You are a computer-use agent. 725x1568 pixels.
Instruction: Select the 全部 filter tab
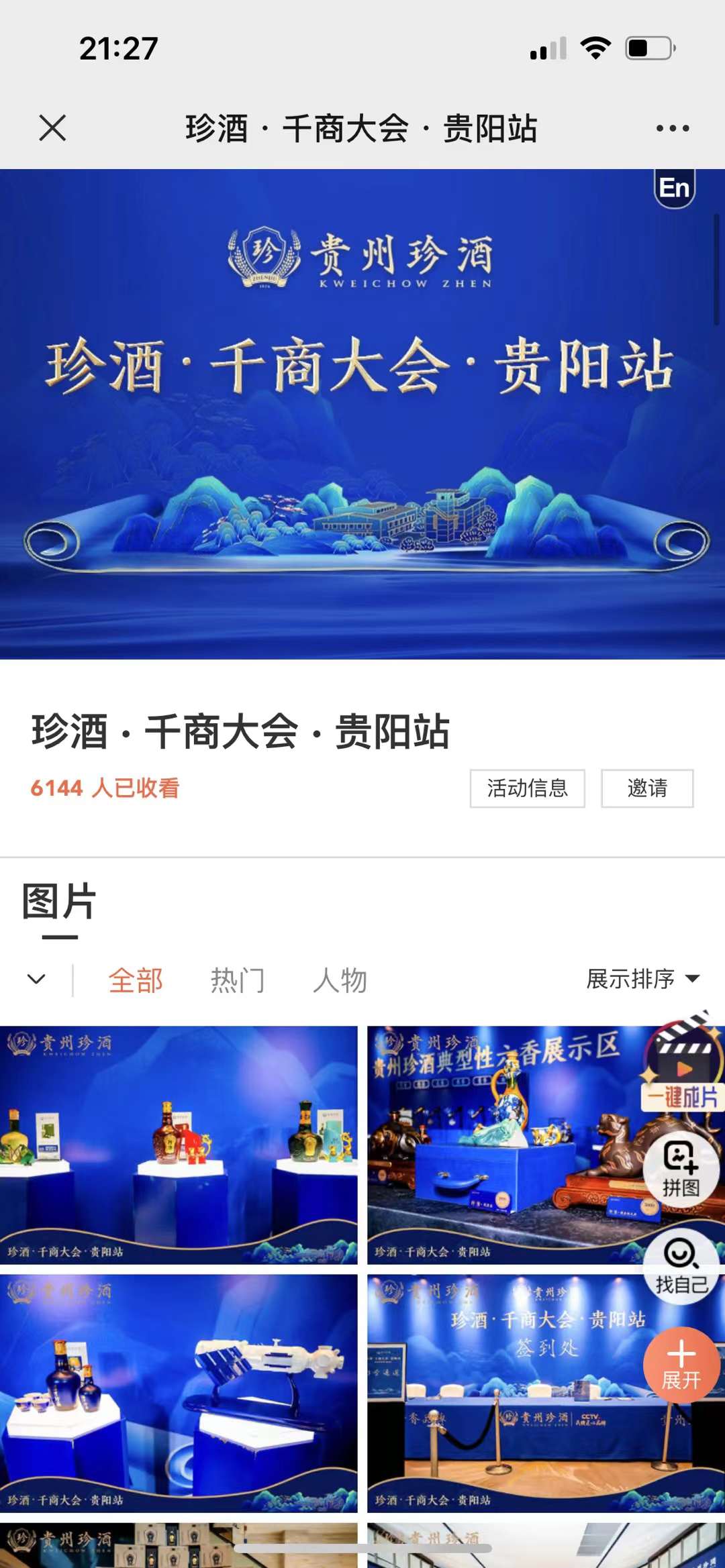click(x=136, y=980)
